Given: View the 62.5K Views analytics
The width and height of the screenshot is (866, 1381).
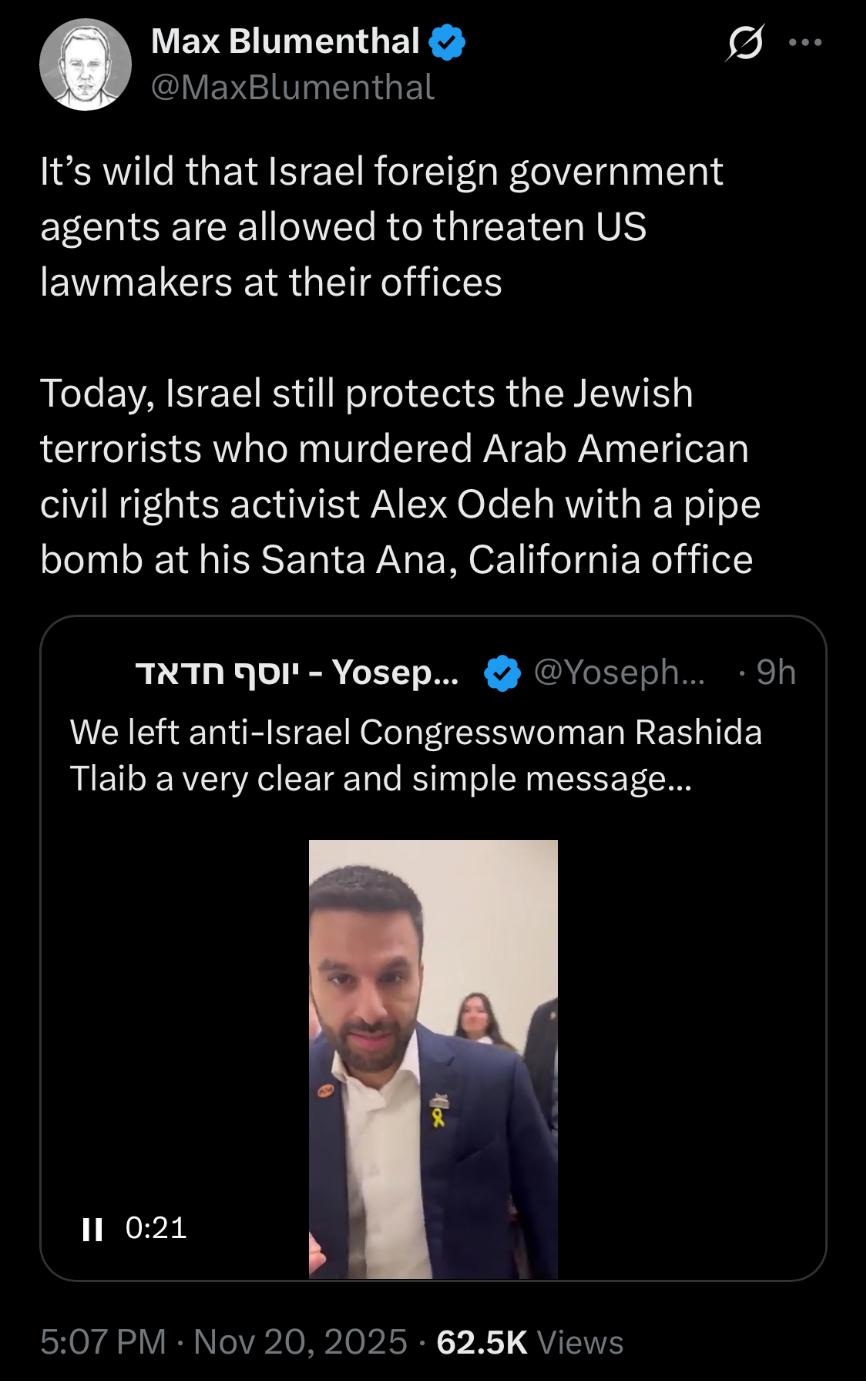Looking at the screenshot, I should (x=530, y=1341).
